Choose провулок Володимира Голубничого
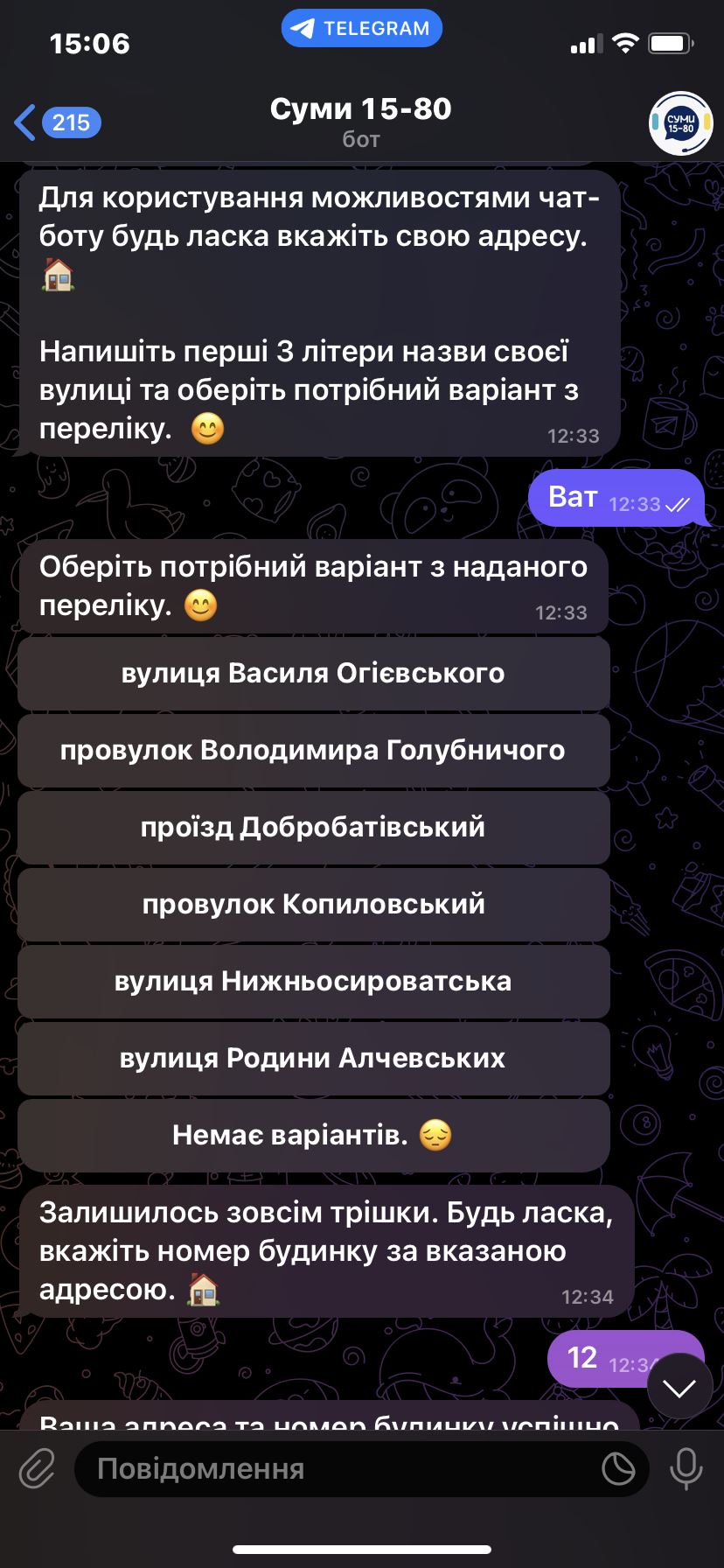The width and height of the screenshot is (724, 1568). pyautogui.click(x=313, y=750)
